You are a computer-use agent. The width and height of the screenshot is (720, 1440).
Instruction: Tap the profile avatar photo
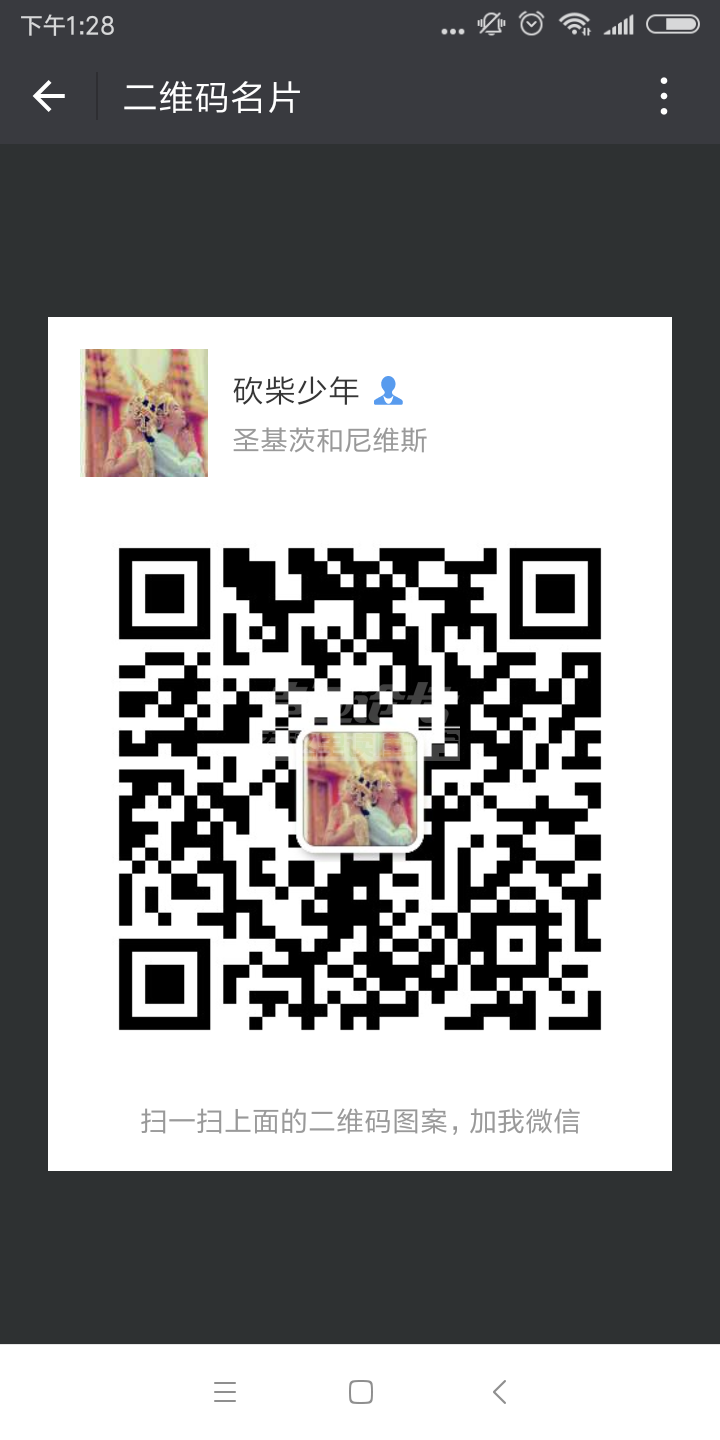pyautogui.click(x=144, y=412)
